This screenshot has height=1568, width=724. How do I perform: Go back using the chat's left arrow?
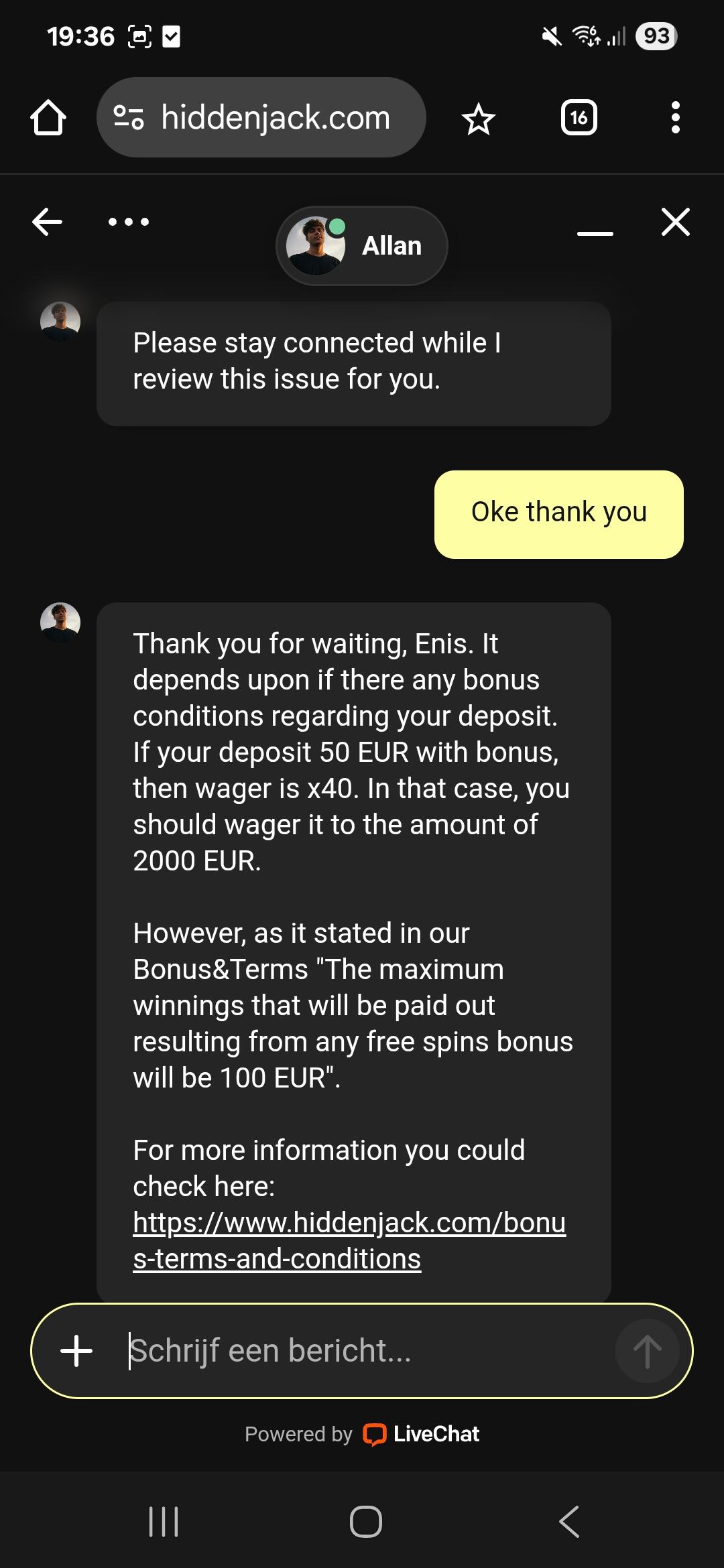click(47, 222)
